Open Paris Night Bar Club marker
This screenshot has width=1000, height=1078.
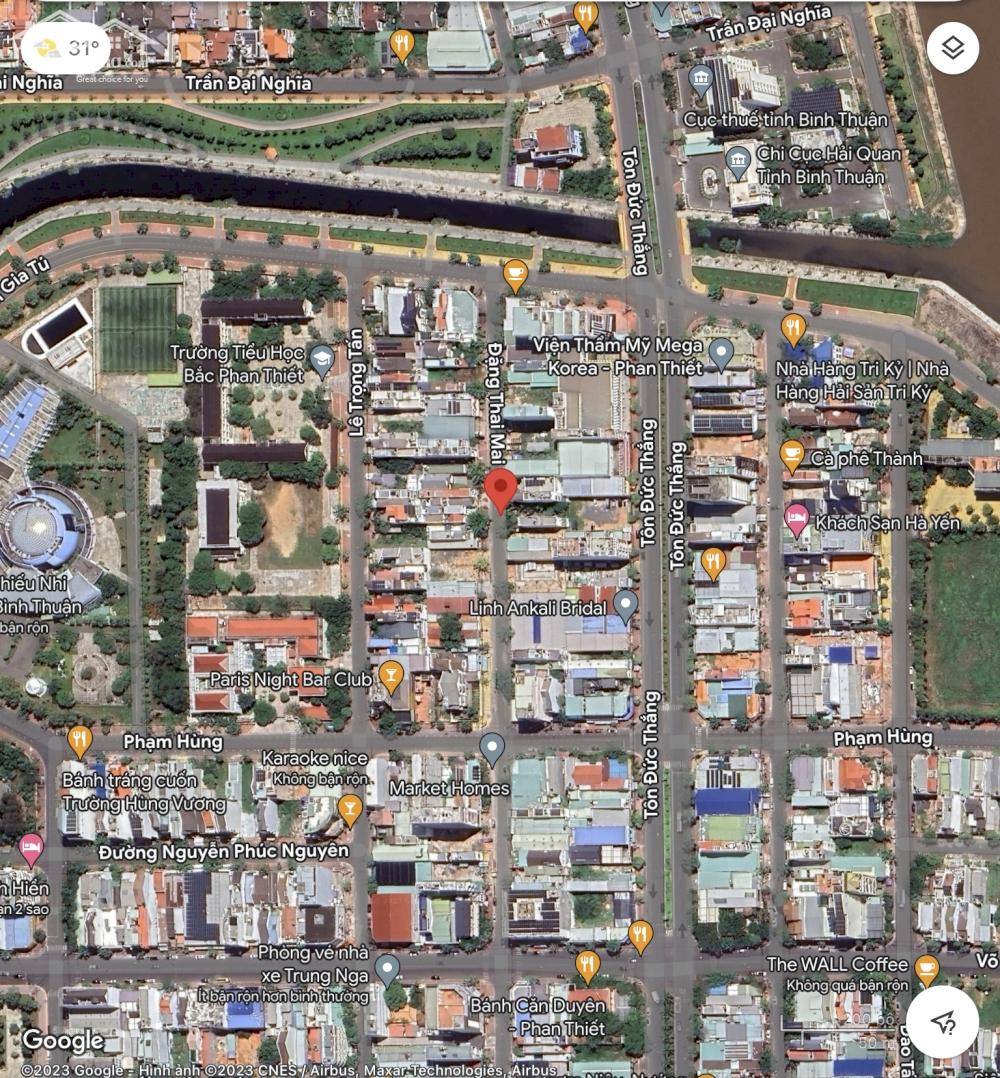[x=391, y=675]
